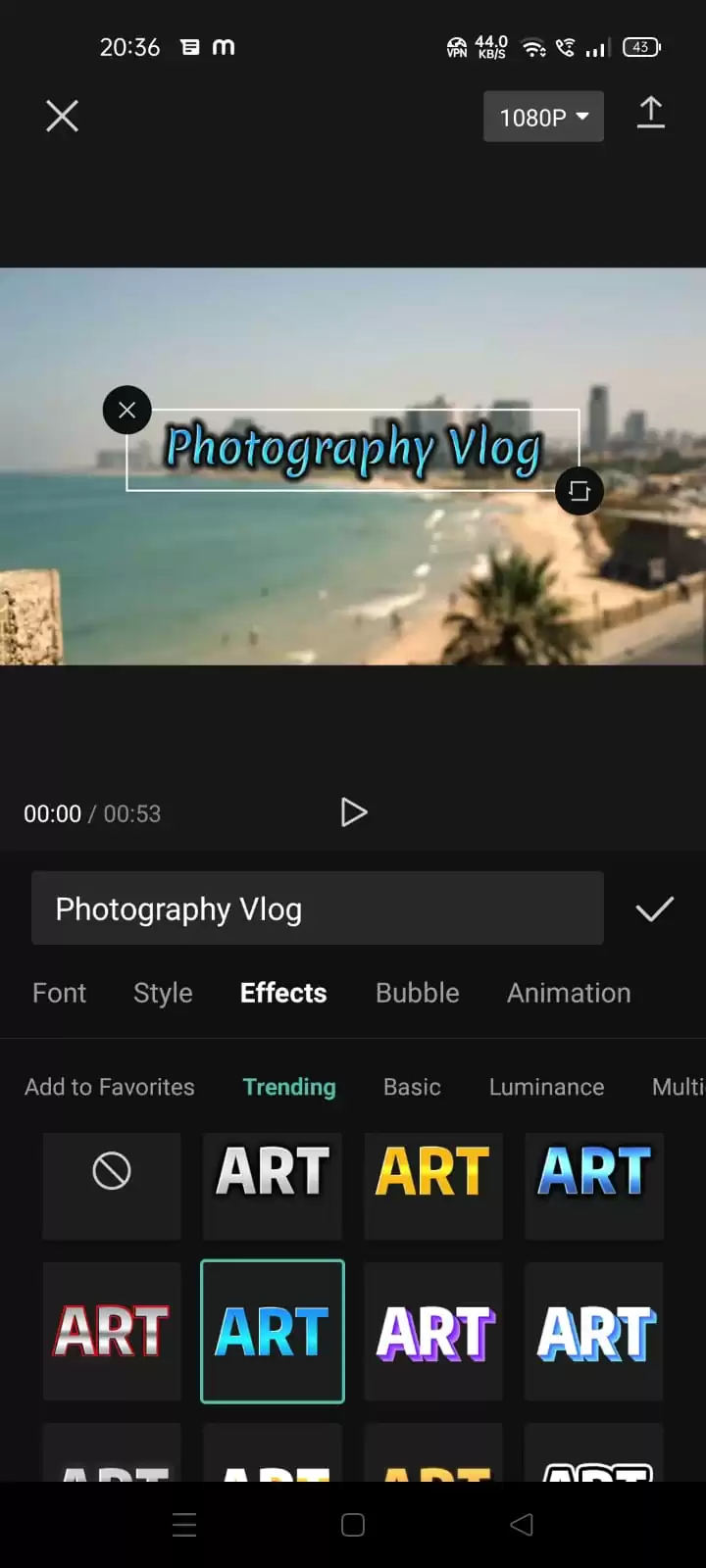Open the Bubble tab
The height and width of the screenshot is (1568, 706).
418,993
